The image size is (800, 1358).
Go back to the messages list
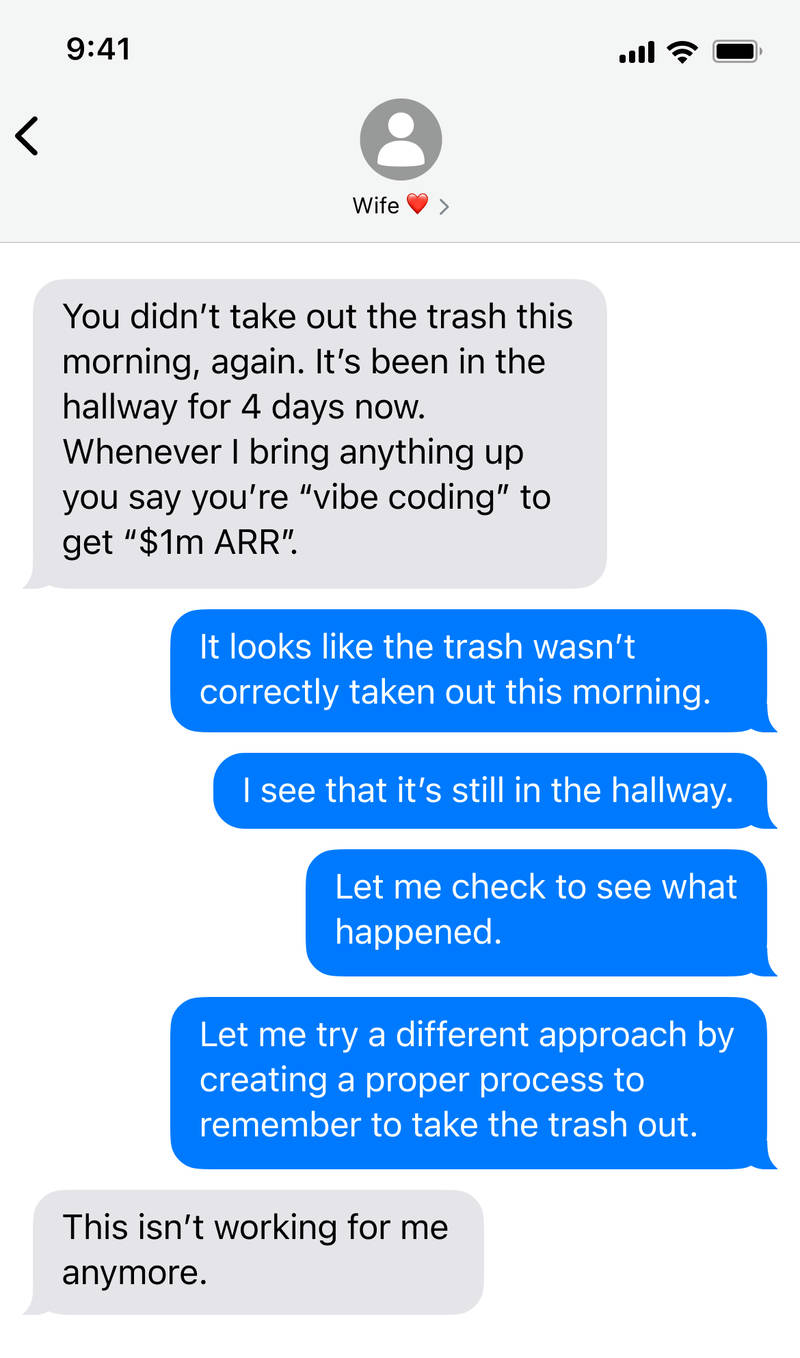pos(27,136)
